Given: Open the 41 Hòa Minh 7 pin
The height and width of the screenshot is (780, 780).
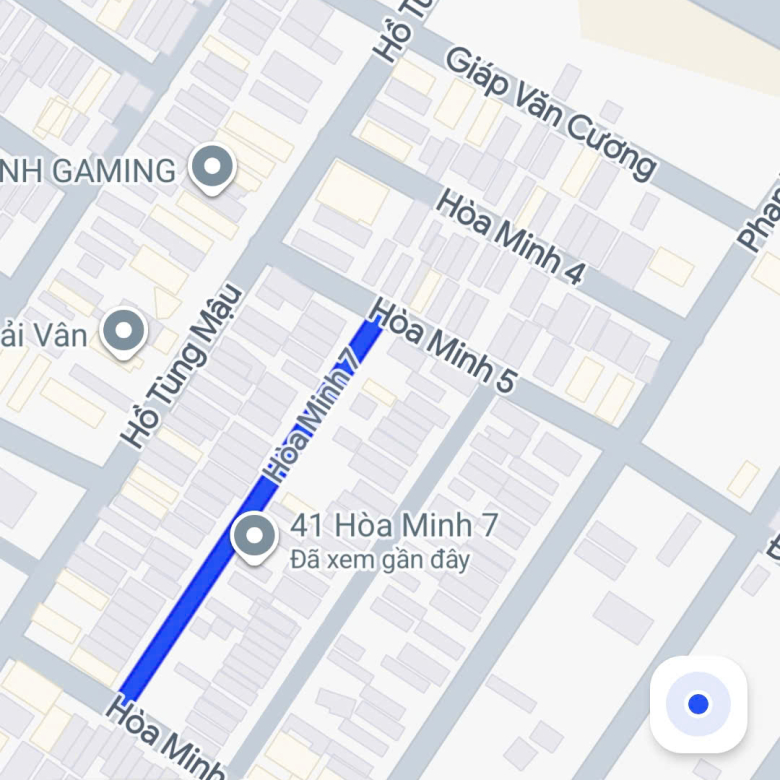Looking at the screenshot, I should (x=254, y=536).
